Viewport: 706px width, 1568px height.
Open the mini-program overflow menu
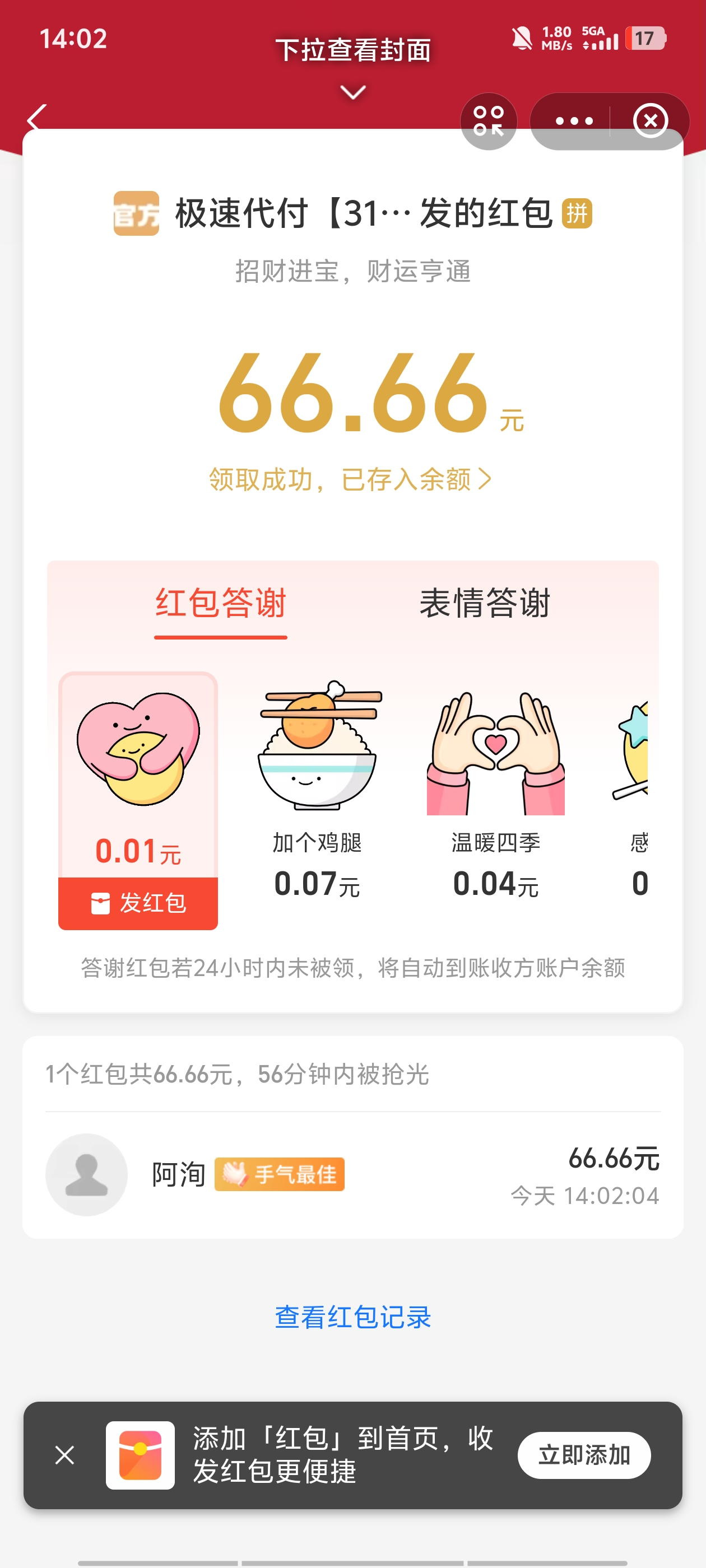(x=573, y=121)
